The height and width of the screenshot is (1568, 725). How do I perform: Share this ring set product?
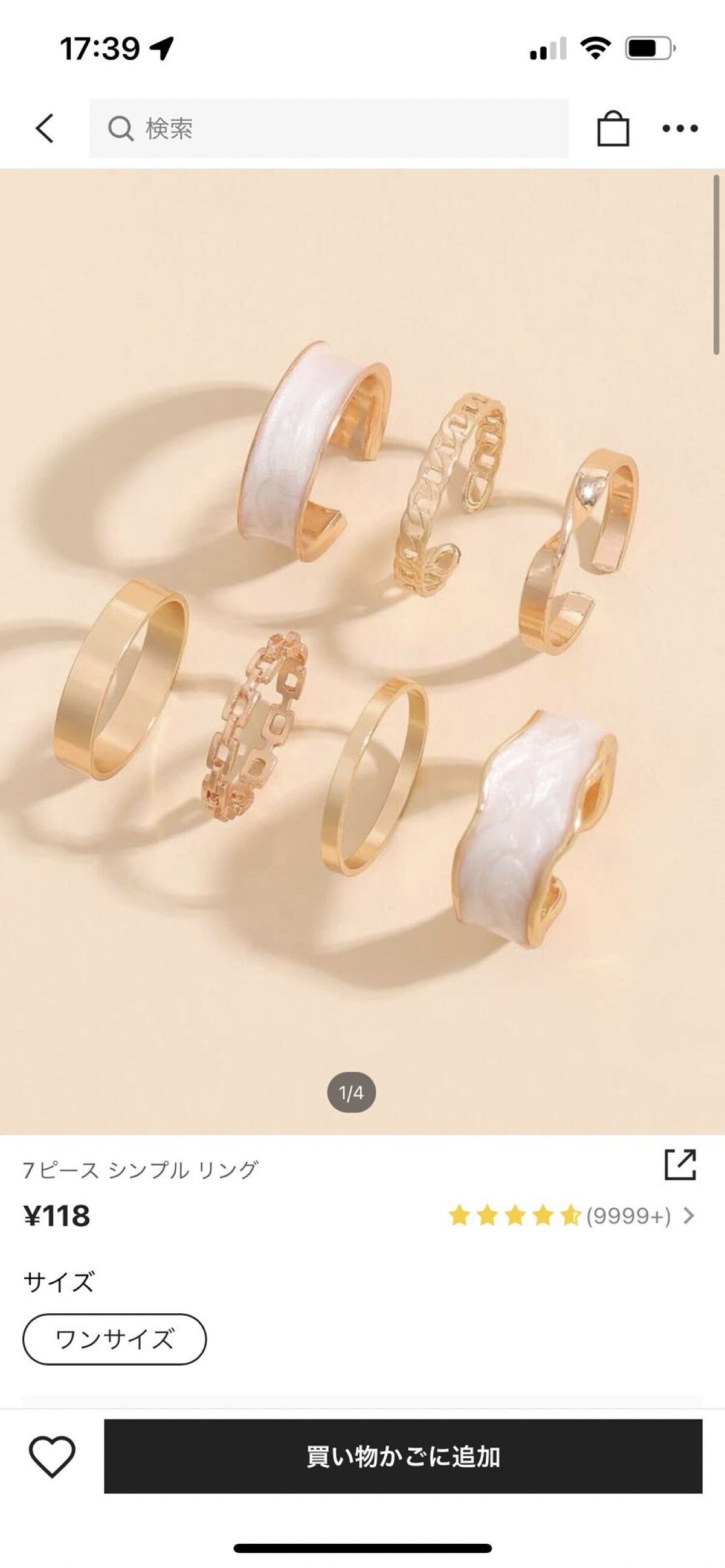point(680,1165)
